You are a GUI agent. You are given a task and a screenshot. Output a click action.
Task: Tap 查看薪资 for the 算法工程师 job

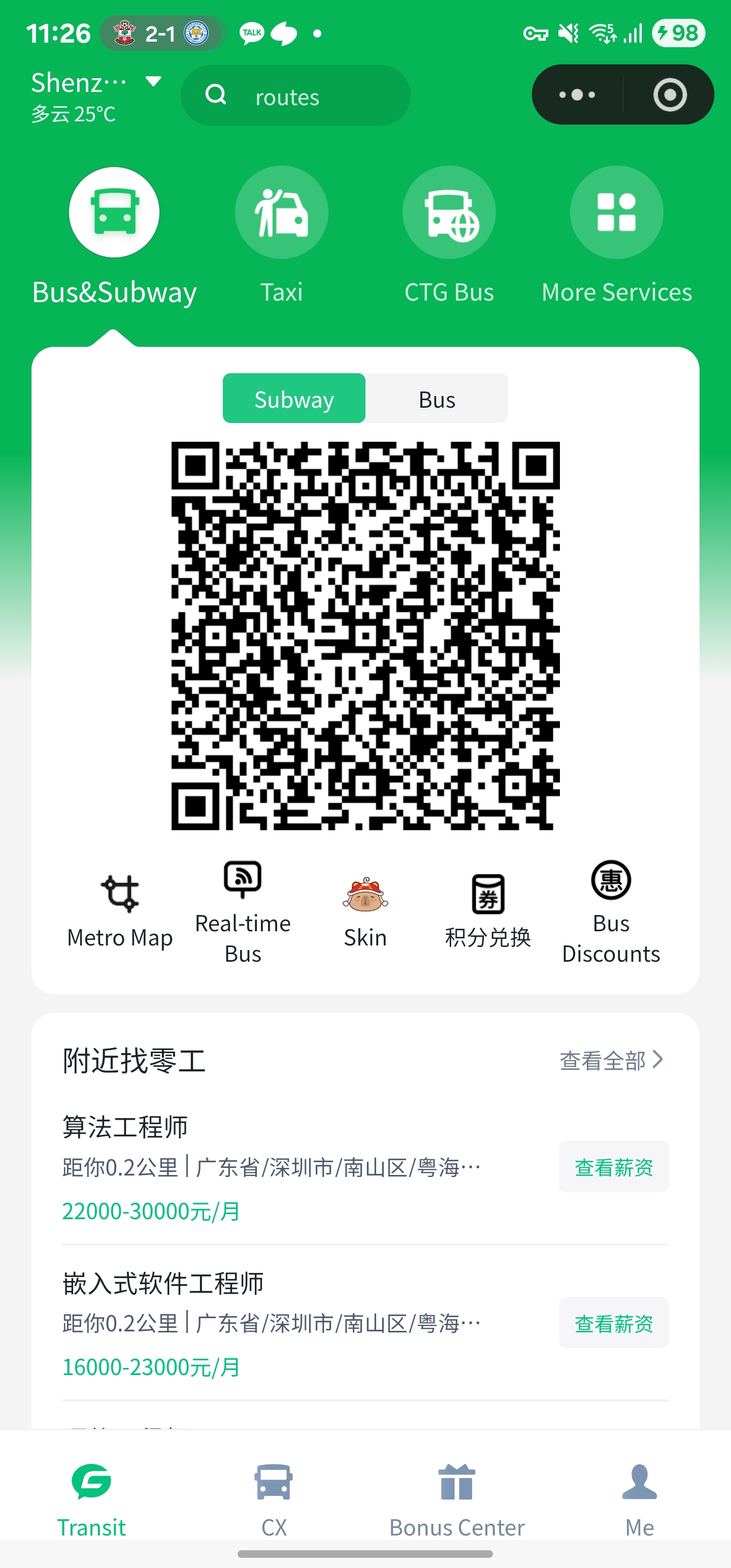coord(614,1167)
